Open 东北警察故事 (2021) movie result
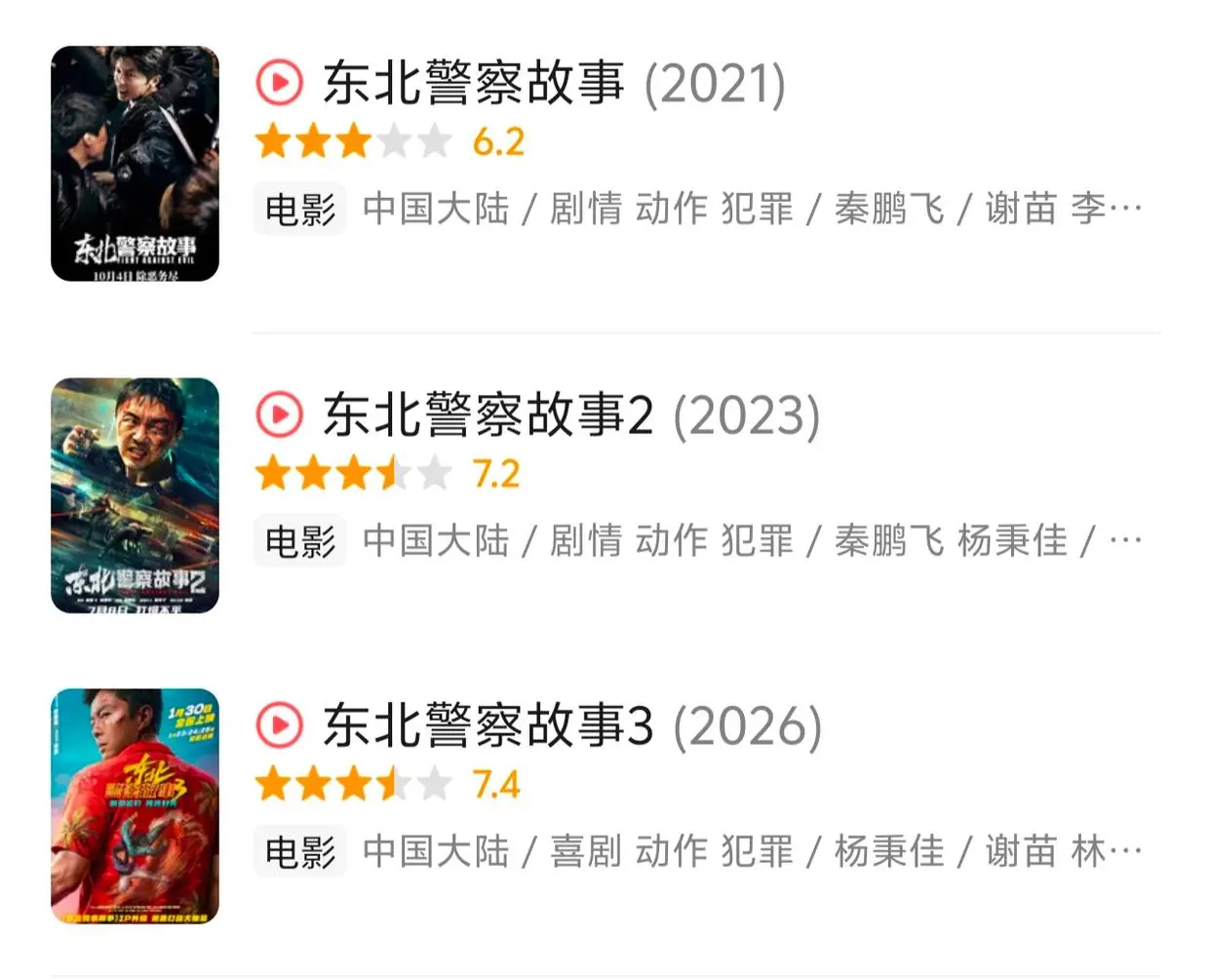The height and width of the screenshot is (980, 1211). (553, 84)
